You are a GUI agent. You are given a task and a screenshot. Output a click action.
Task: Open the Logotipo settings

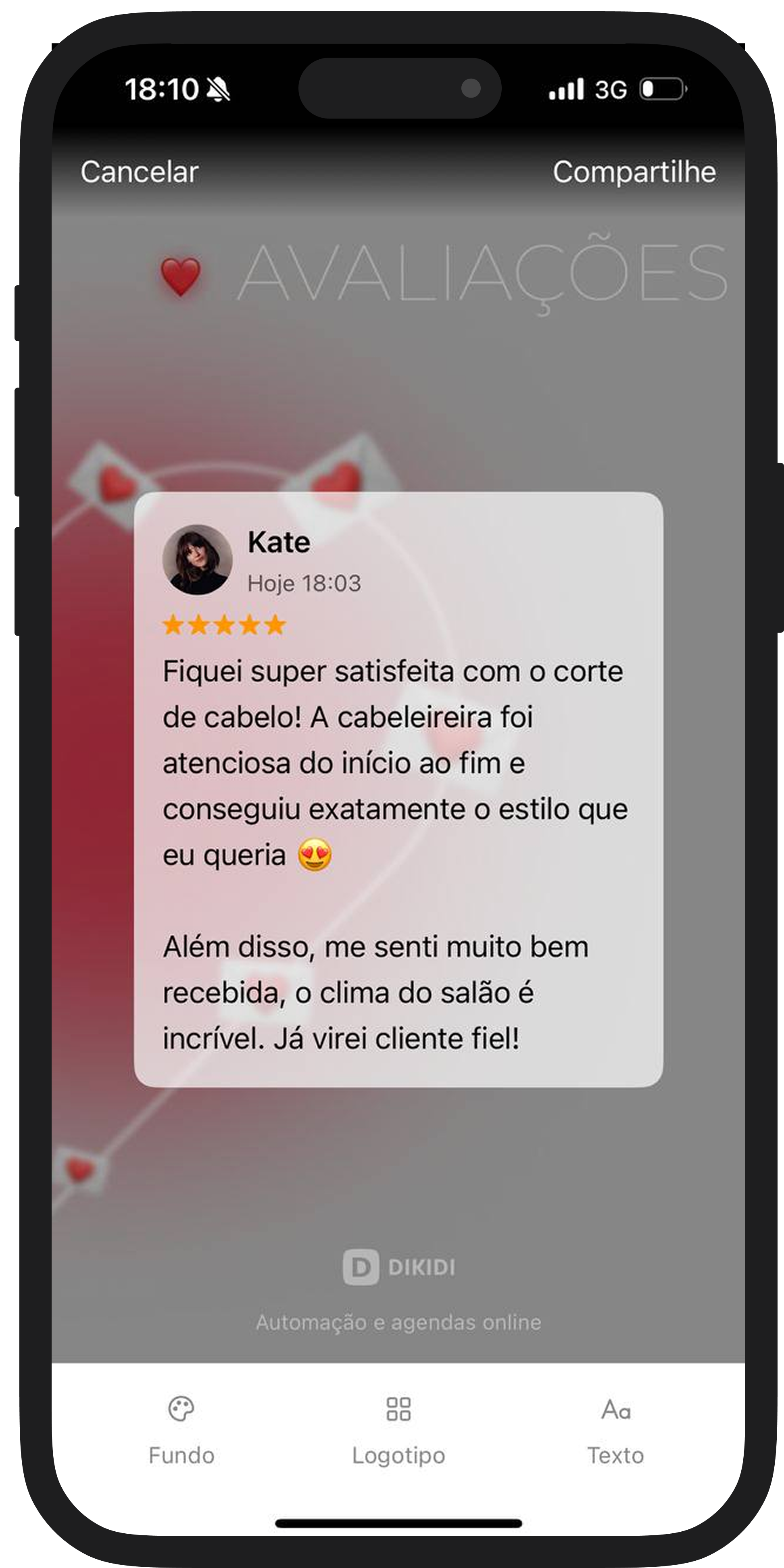tap(399, 1430)
